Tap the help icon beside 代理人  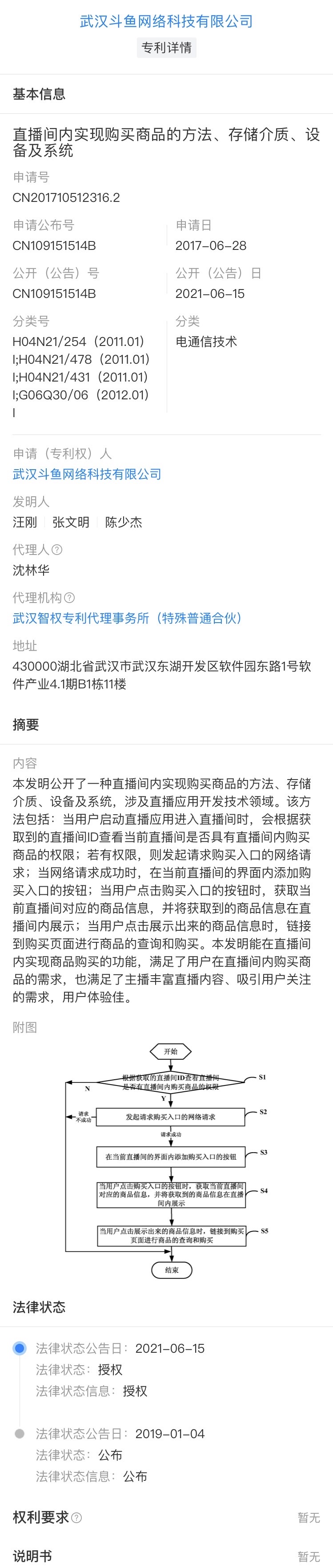point(56,550)
